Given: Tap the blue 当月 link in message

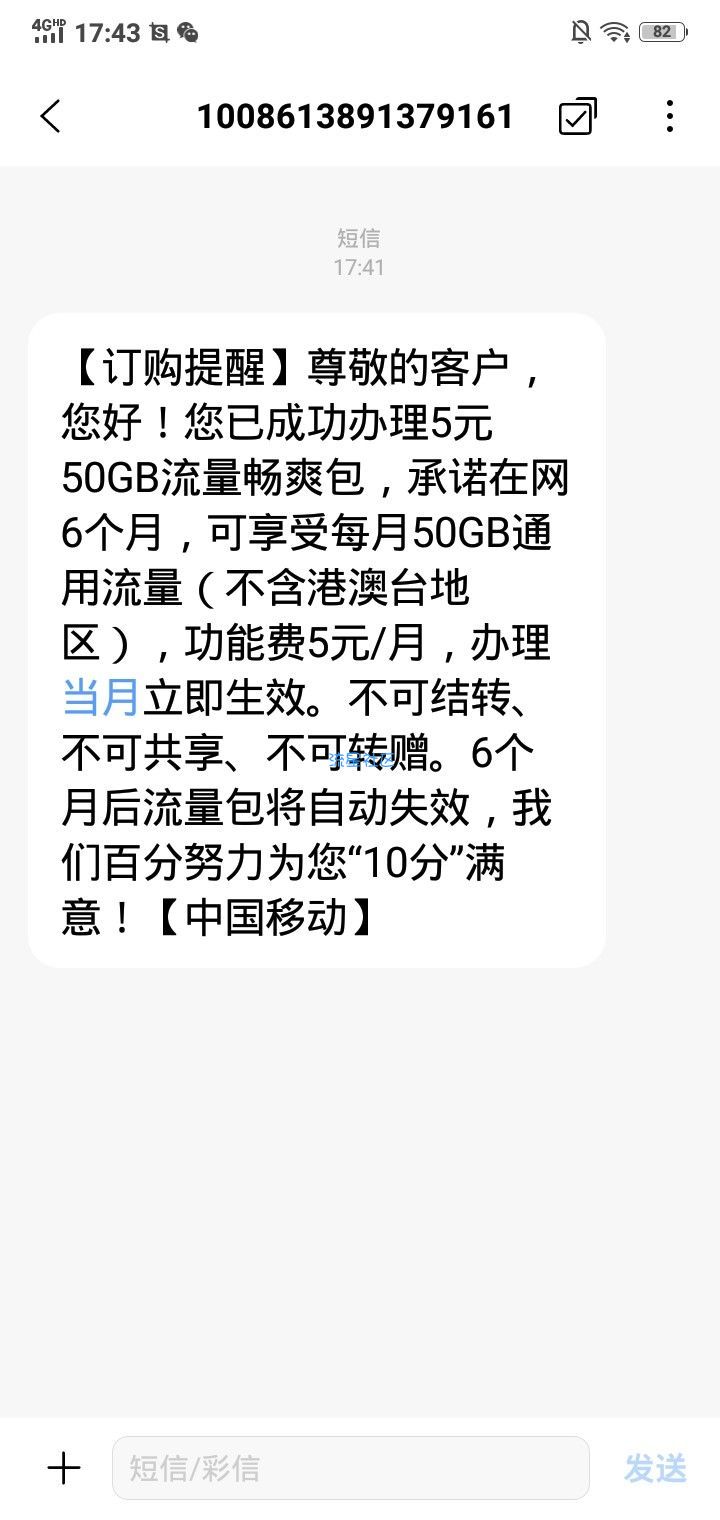Looking at the screenshot, I should [x=100, y=697].
